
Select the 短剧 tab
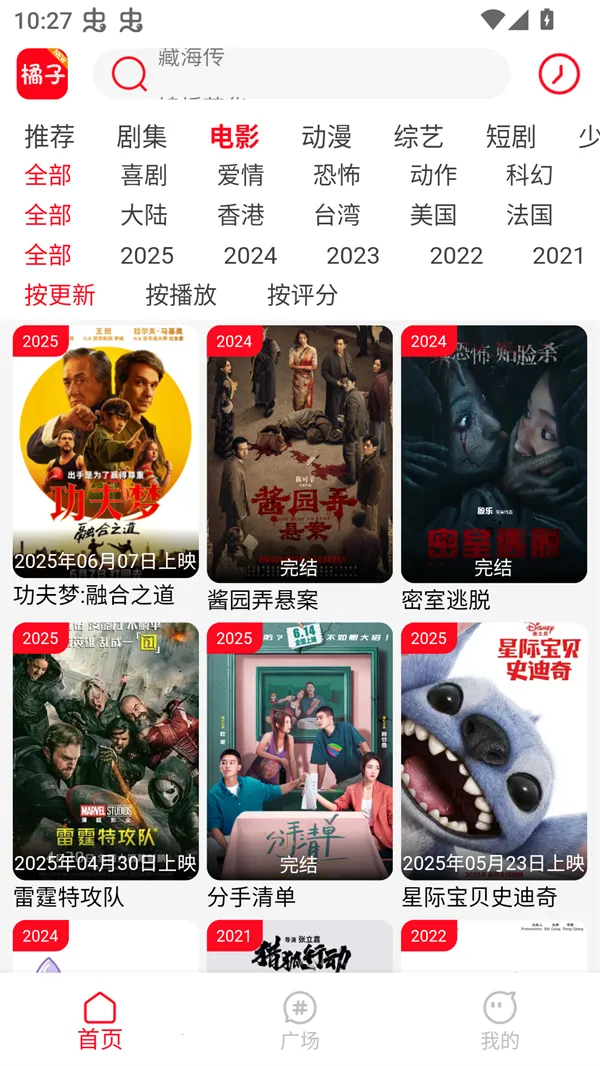(510, 136)
